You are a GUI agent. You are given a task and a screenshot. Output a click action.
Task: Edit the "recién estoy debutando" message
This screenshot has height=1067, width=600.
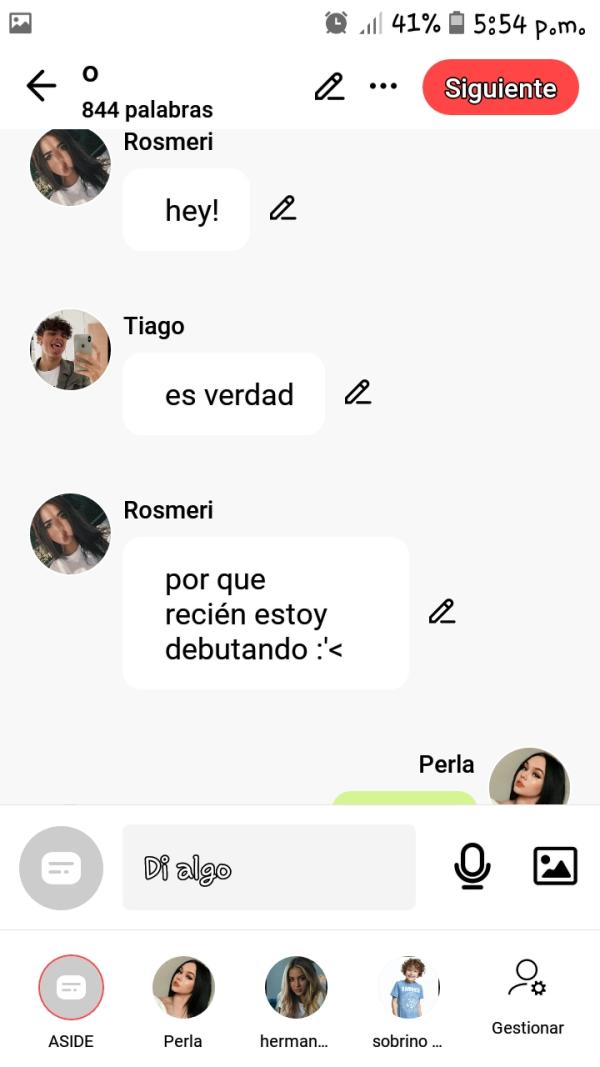coord(442,612)
